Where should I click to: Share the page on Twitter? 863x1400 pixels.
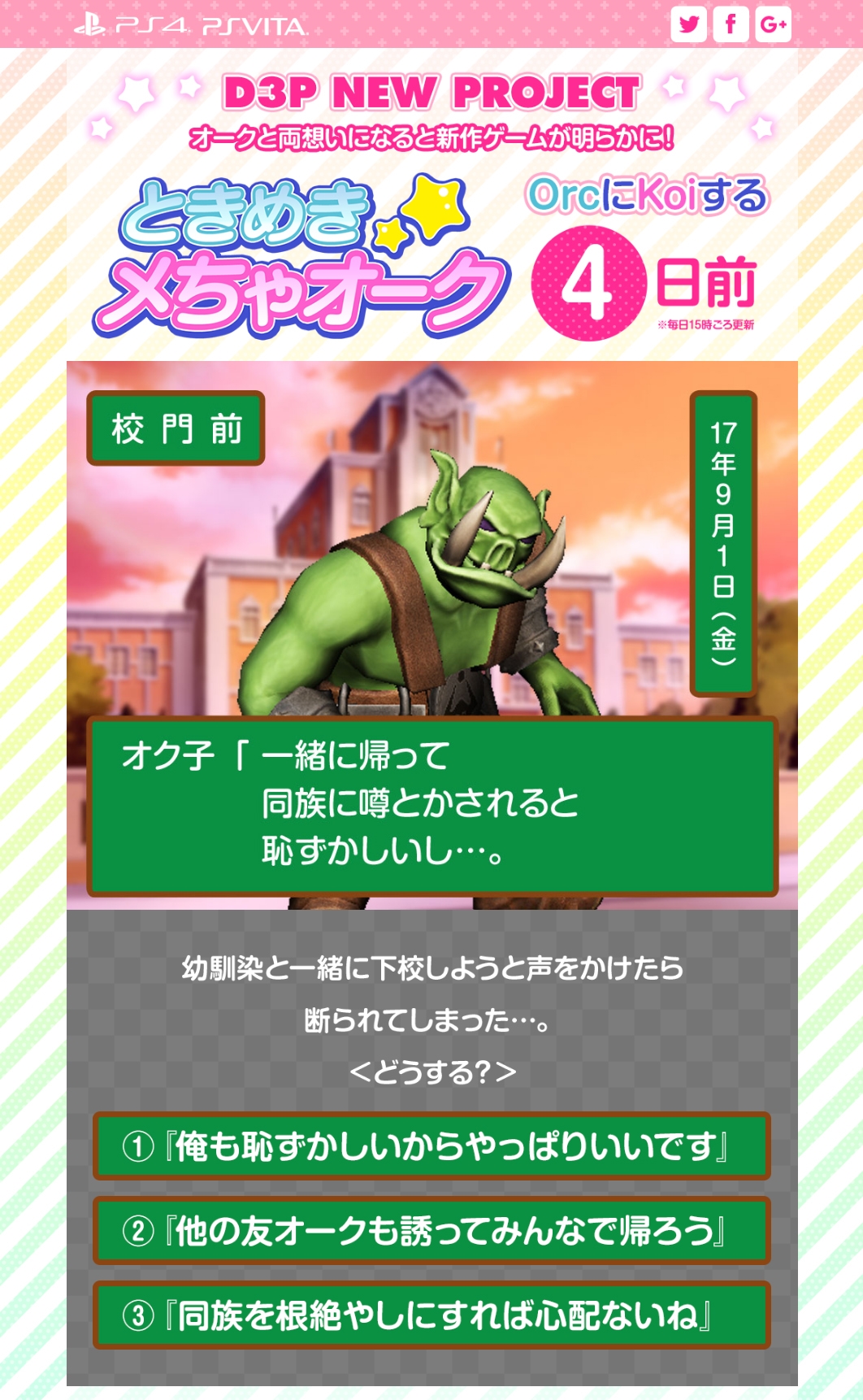coord(688,24)
